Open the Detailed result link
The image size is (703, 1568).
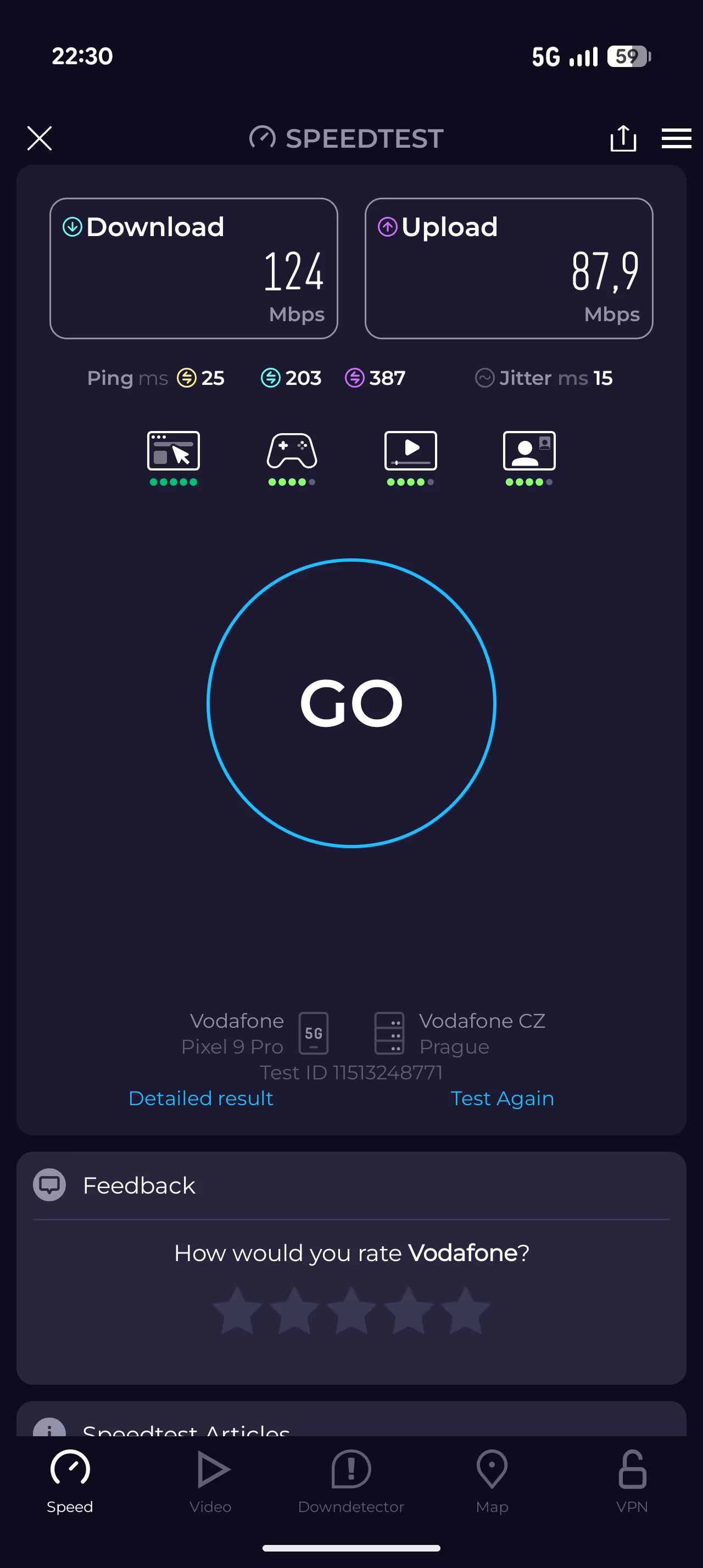click(201, 1098)
